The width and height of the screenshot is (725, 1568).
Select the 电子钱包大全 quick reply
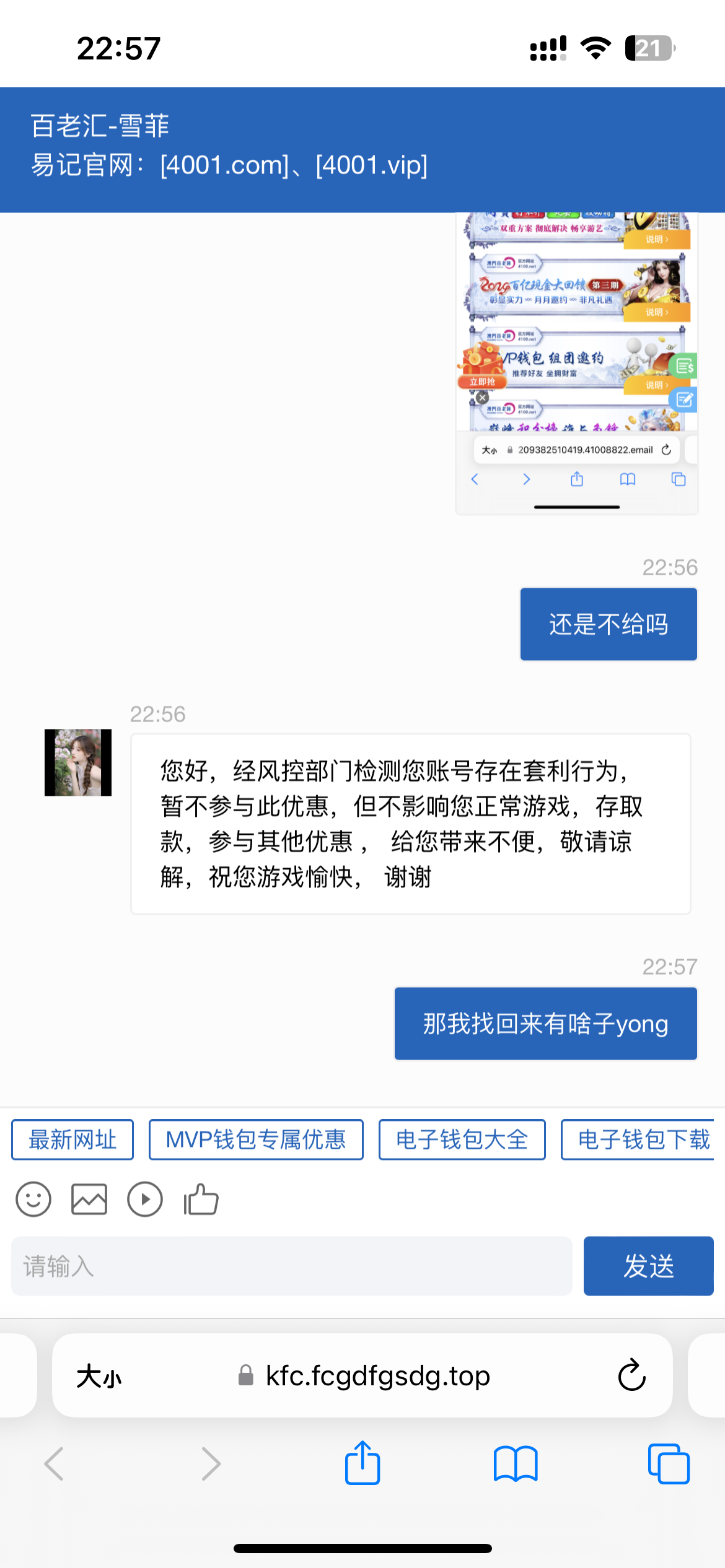(x=462, y=1139)
